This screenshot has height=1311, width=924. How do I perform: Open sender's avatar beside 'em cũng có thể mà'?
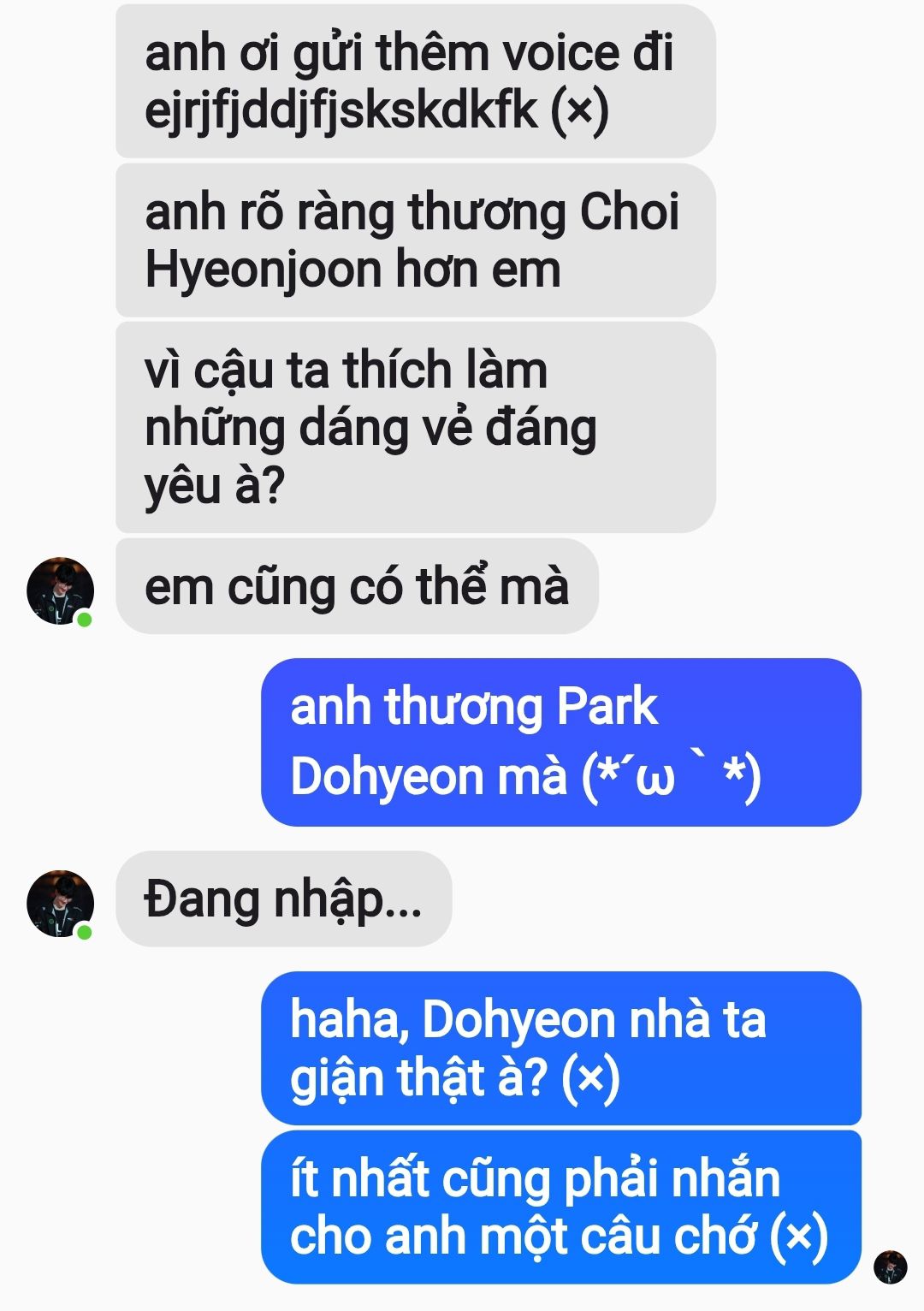60,590
